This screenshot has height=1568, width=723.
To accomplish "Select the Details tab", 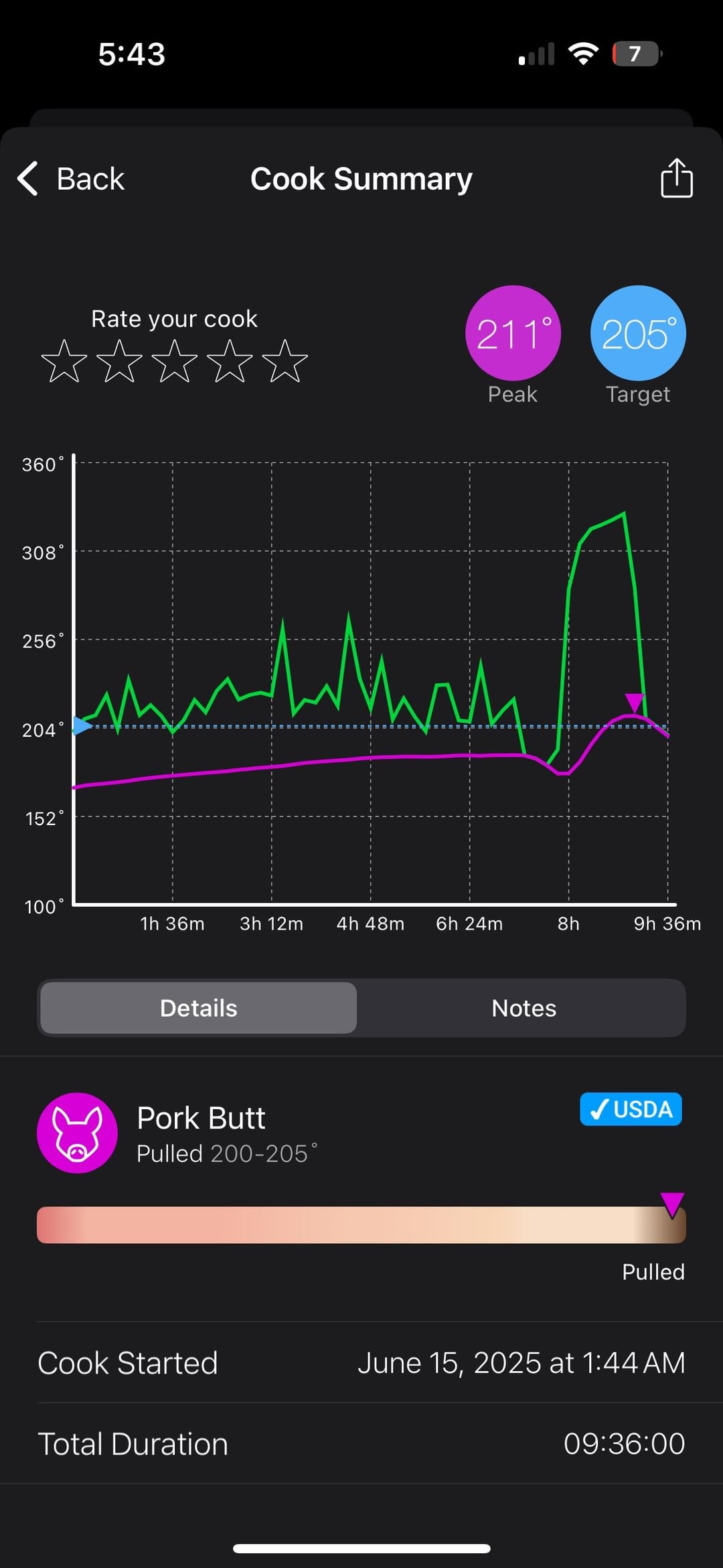I will [x=199, y=1008].
